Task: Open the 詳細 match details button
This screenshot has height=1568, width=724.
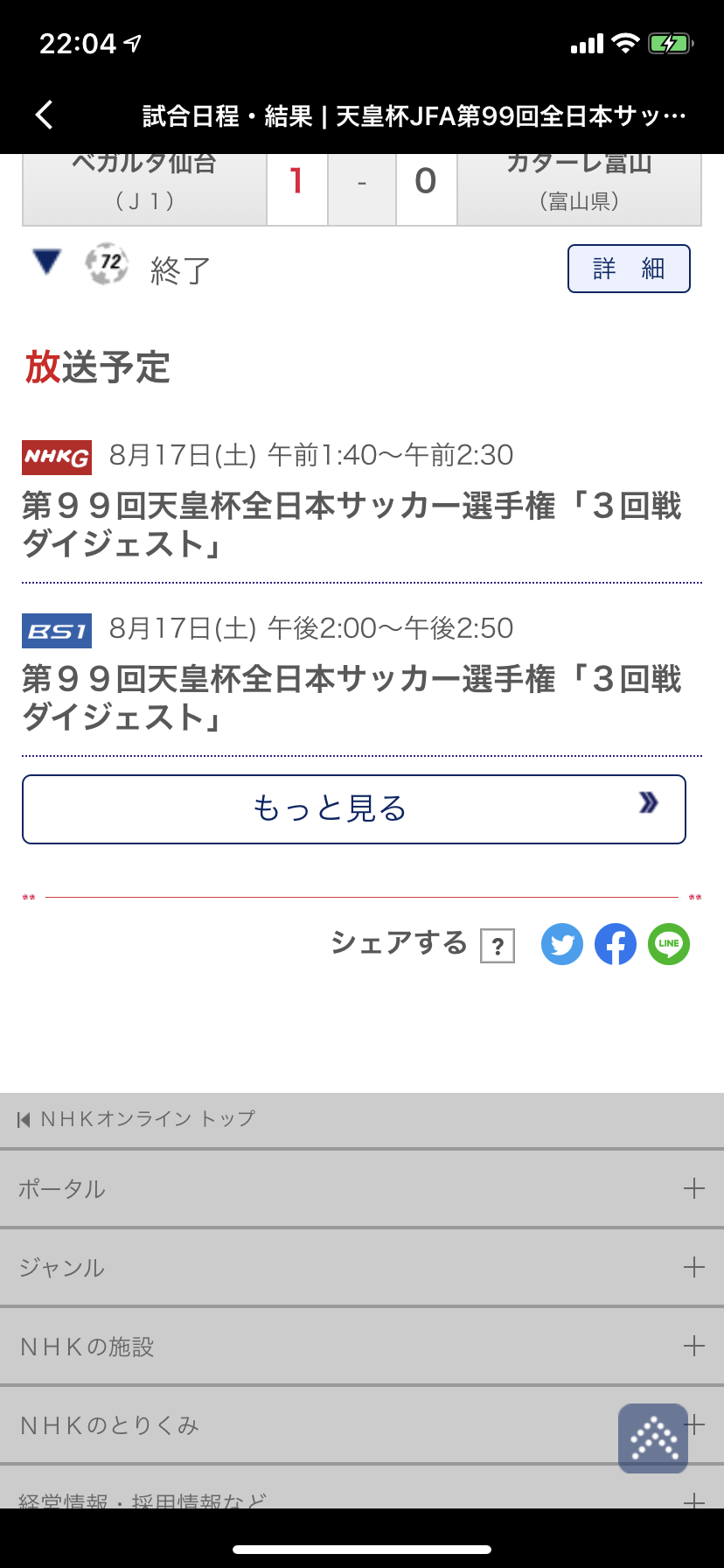Action: tap(629, 269)
